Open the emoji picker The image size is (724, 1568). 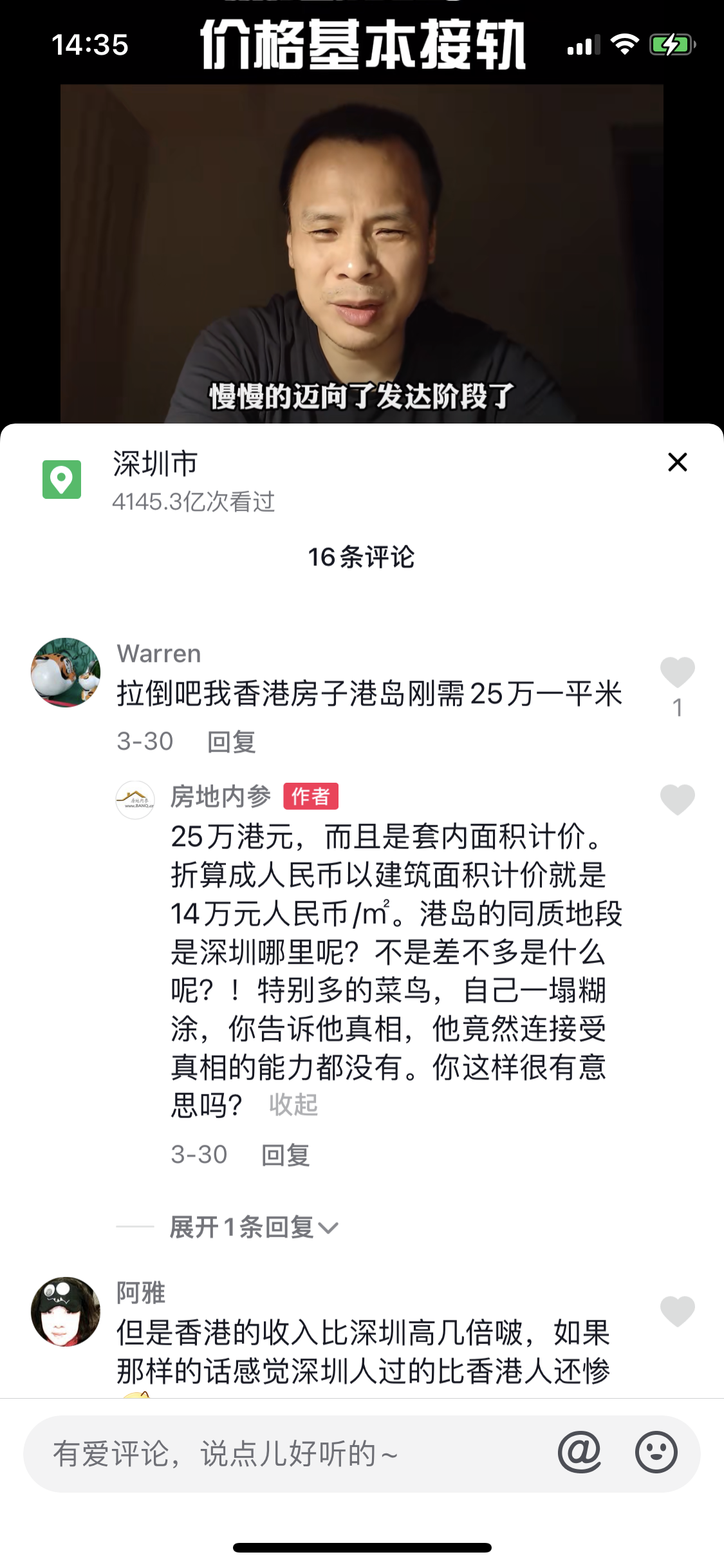[x=656, y=1452]
